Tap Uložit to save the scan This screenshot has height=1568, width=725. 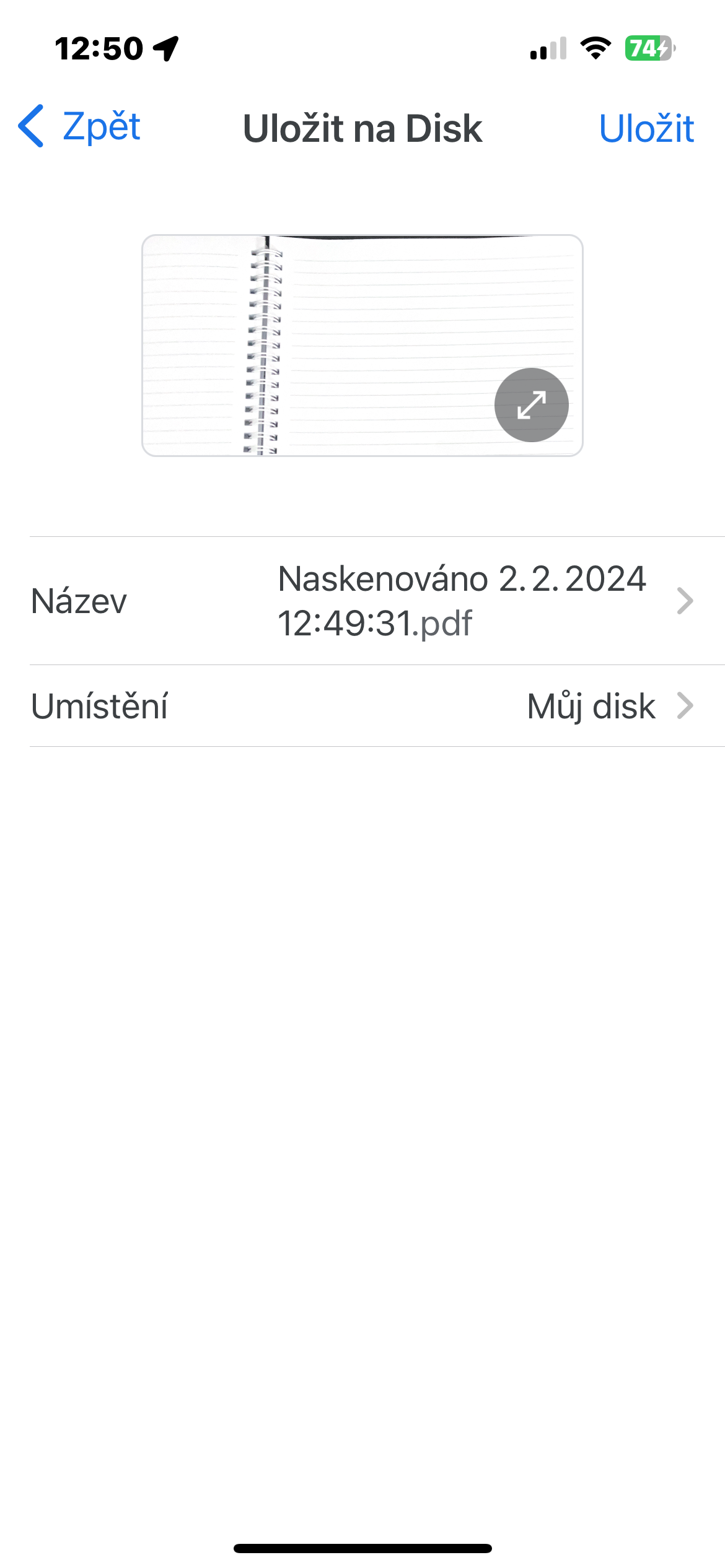click(x=646, y=129)
